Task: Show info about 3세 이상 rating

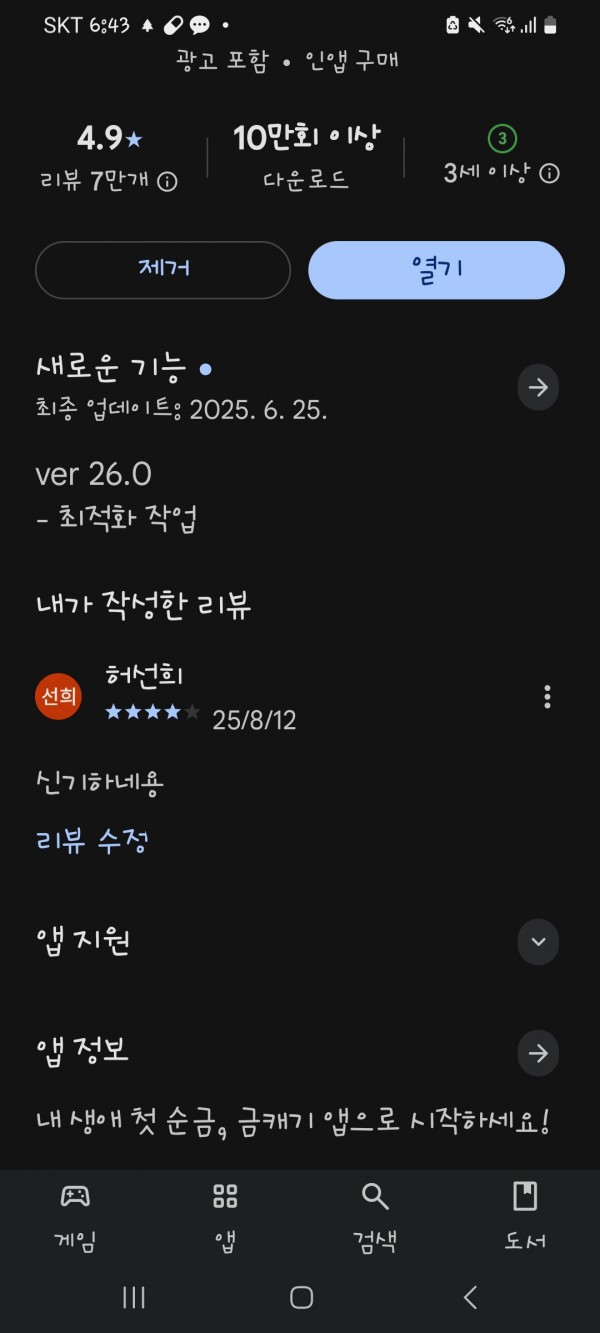Action: [x=549, y=174]
